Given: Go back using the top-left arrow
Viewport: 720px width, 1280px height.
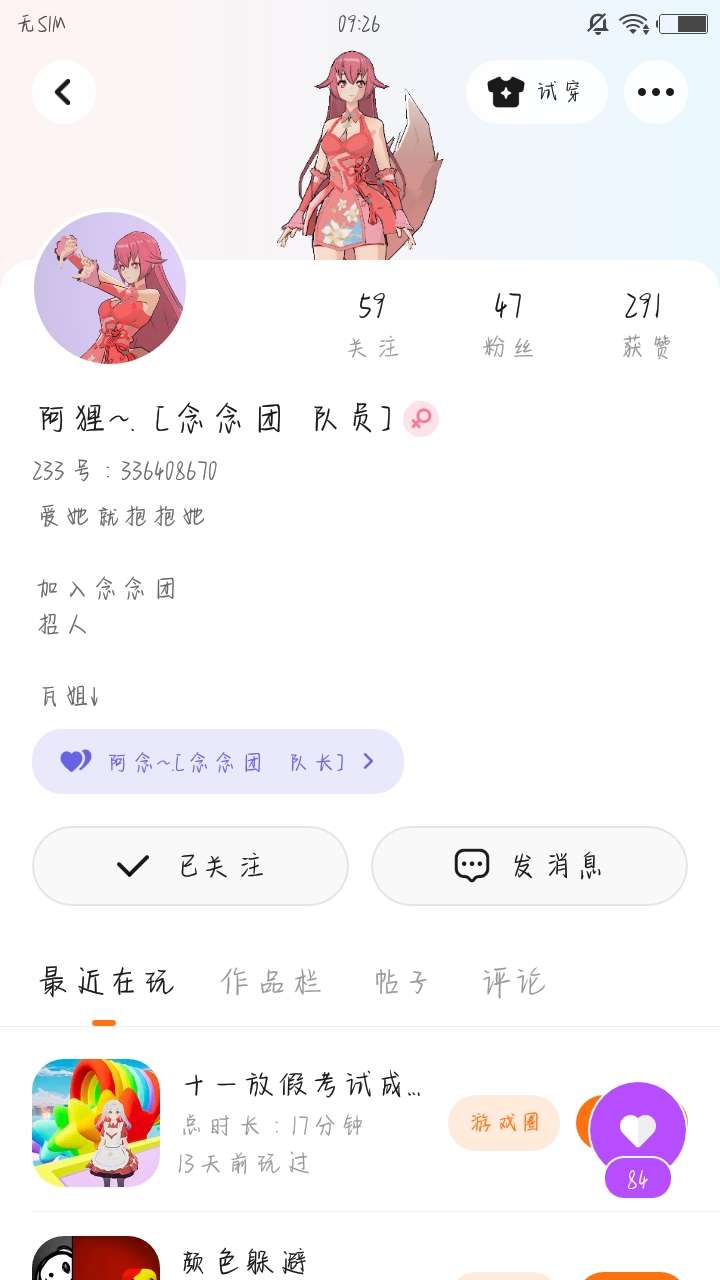Looking at the screenshot, I should tap(63, 92).
